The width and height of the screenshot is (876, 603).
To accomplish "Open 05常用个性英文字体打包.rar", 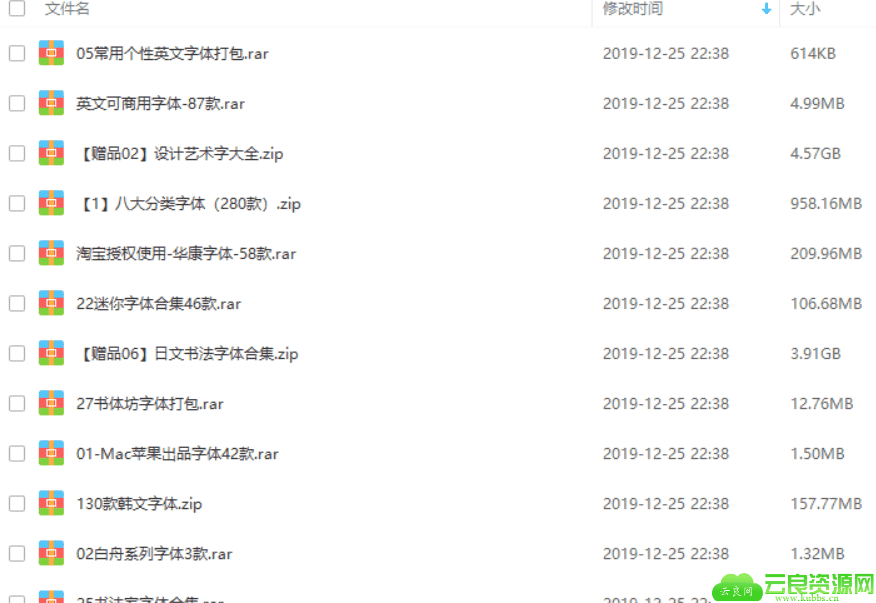I will (172, 54).
